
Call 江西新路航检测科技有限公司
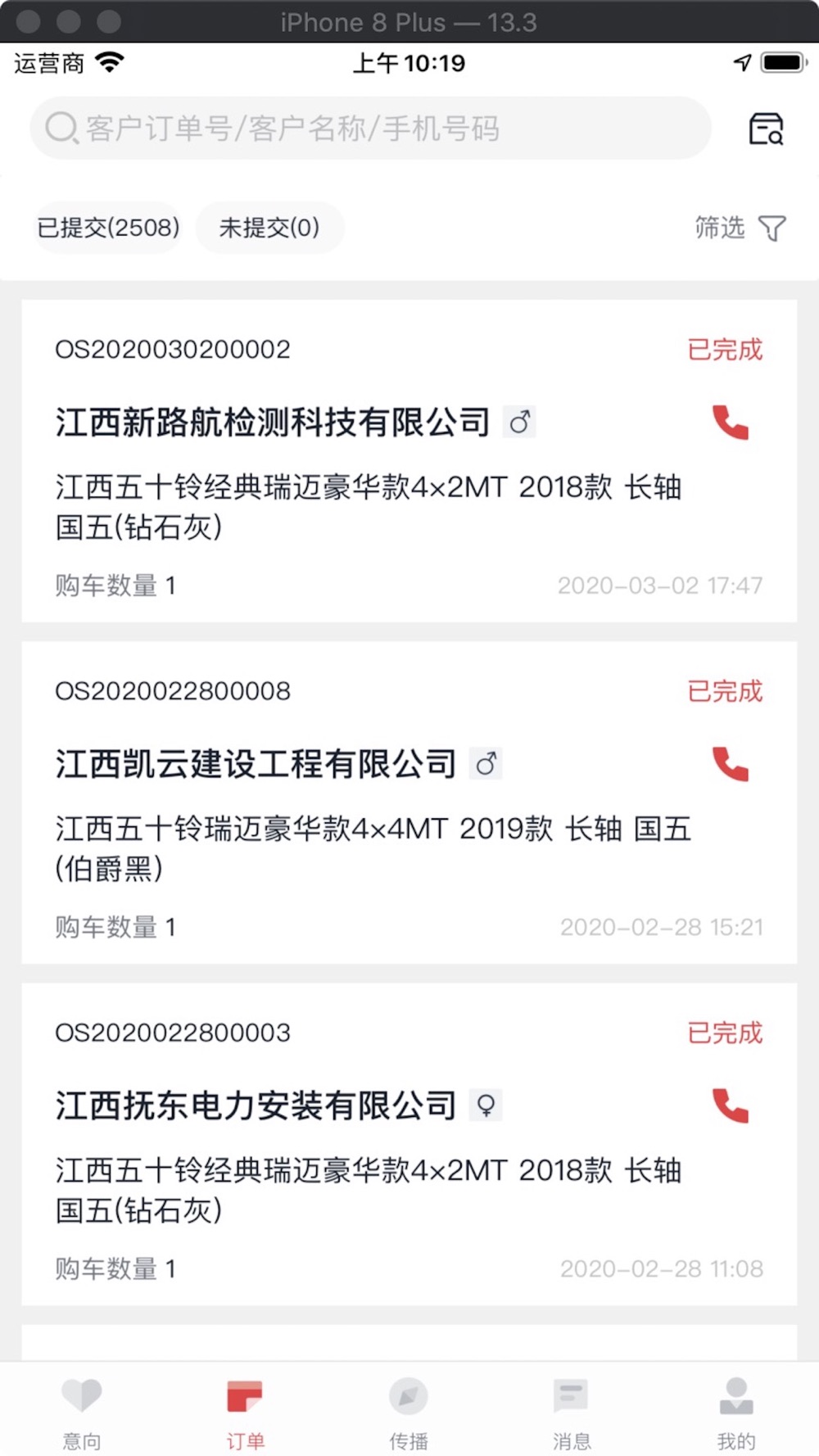[731, 423]
